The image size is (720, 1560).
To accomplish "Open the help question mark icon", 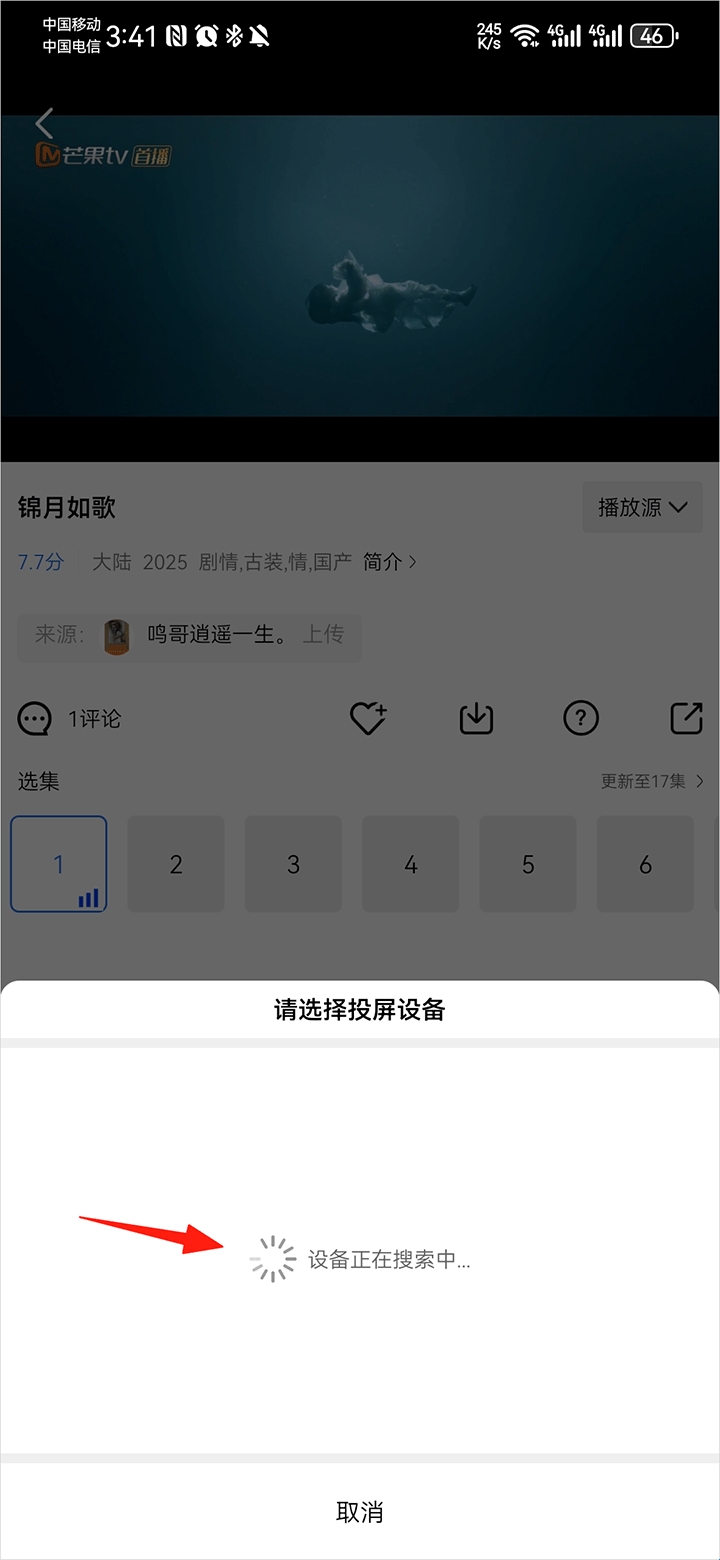I will [581, 718].
